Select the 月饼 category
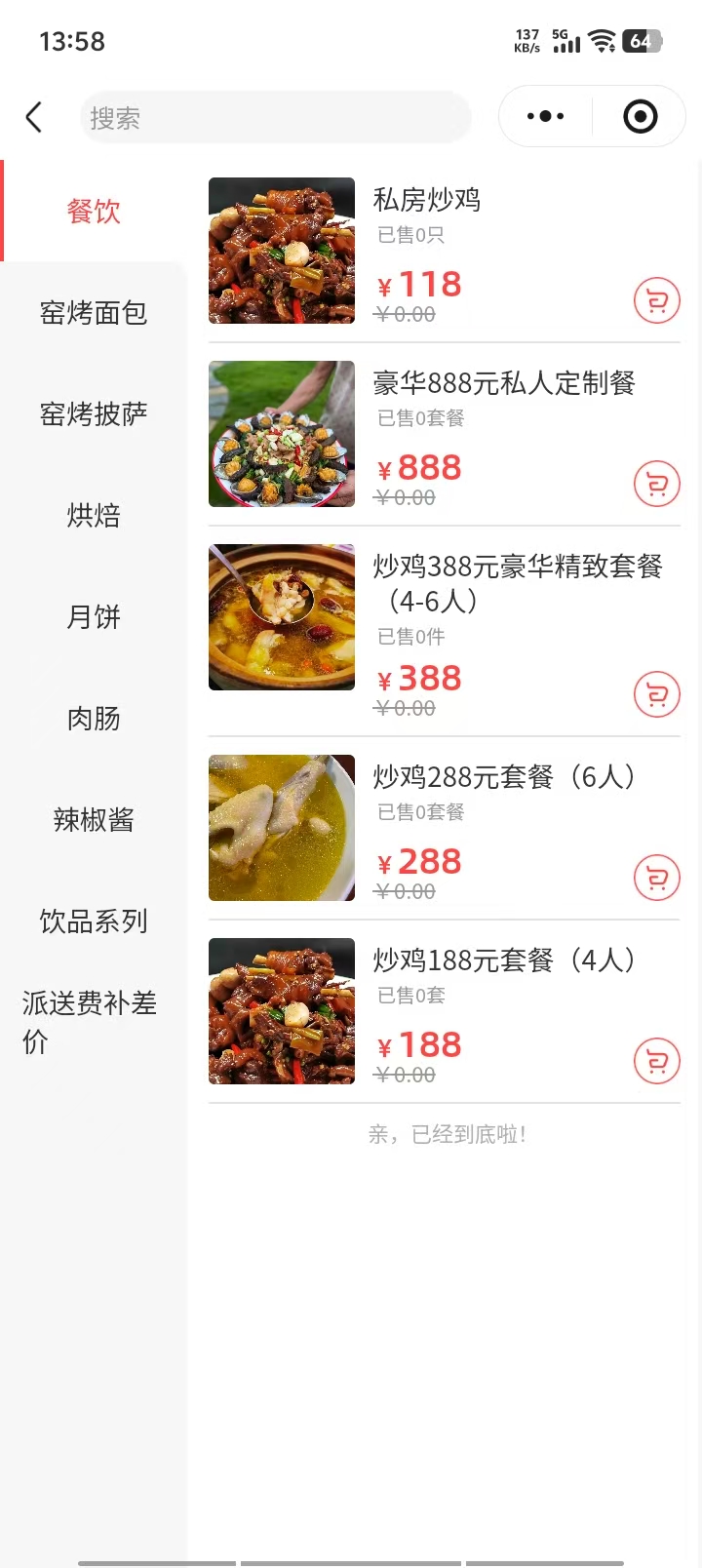702x1568 pixels. 94,617
